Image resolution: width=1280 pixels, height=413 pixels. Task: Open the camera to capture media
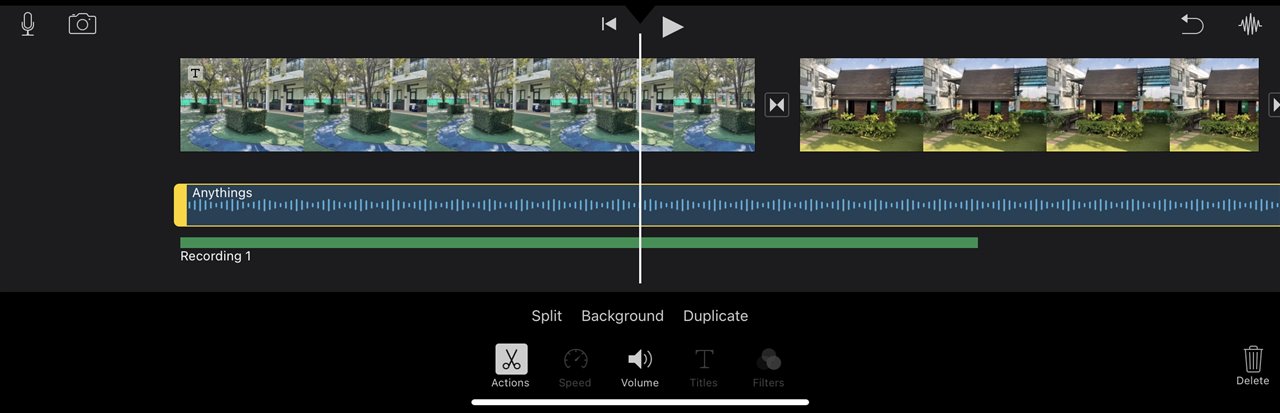82,25
